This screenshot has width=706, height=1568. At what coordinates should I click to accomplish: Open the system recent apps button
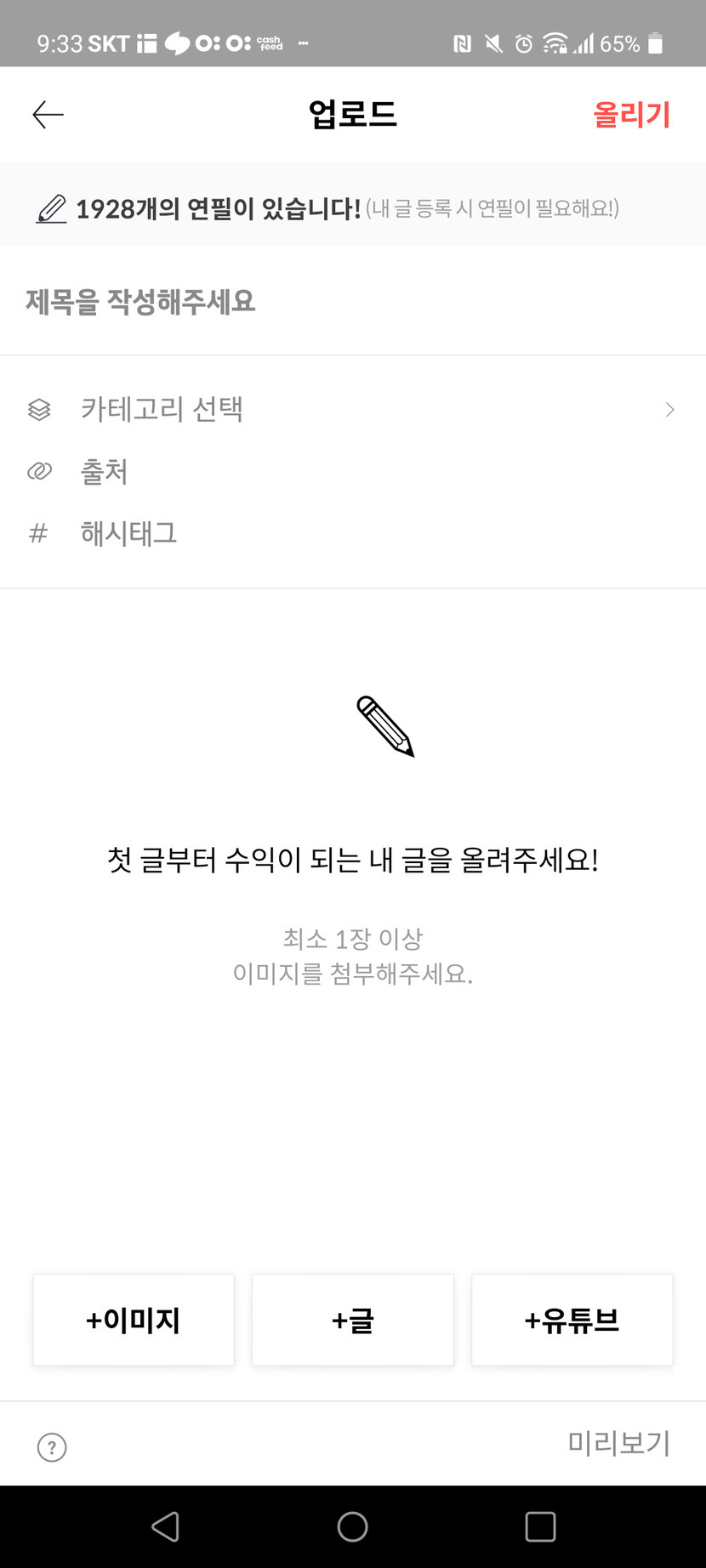point(540,1526)
